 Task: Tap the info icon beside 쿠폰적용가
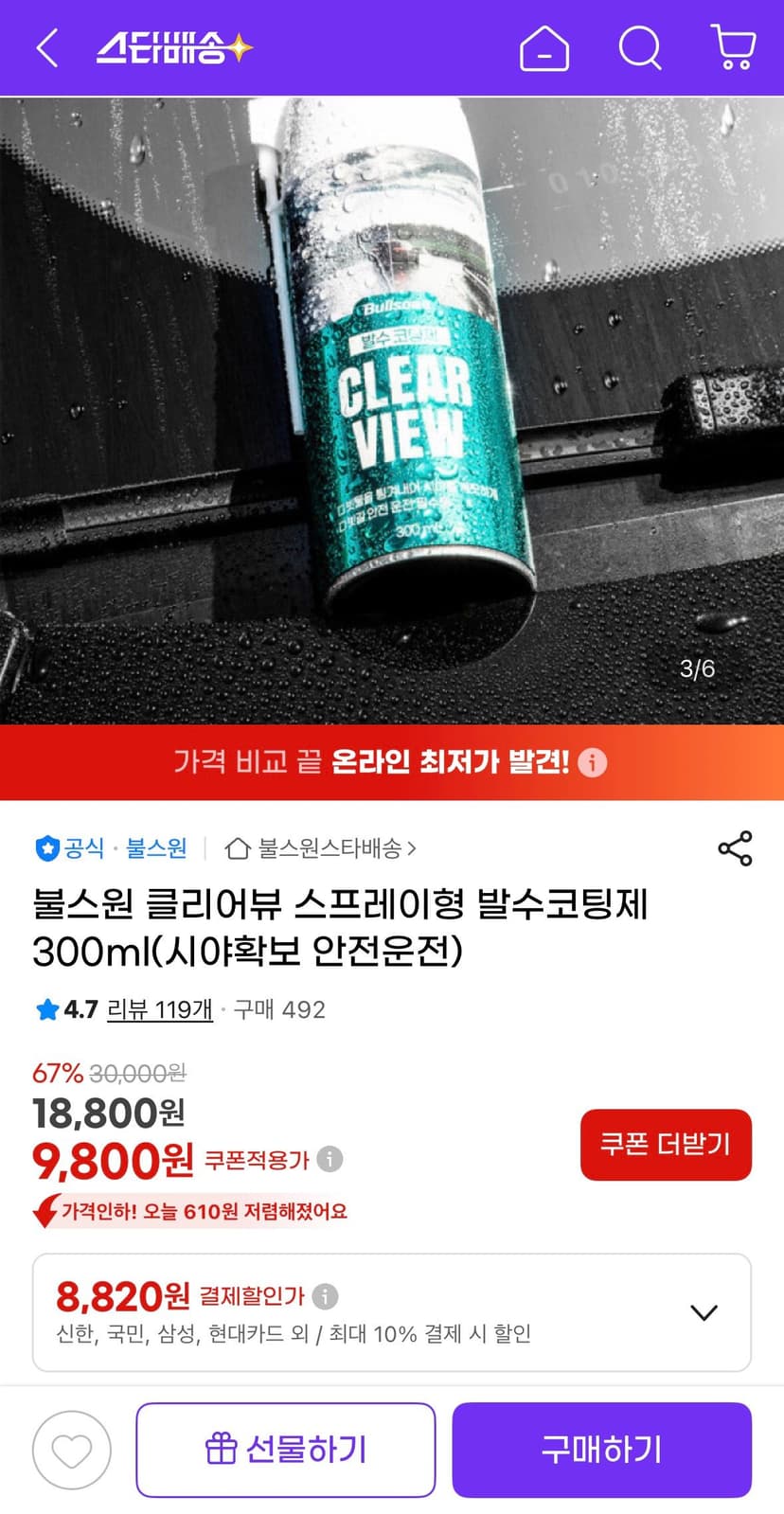tap(330, 1159)
